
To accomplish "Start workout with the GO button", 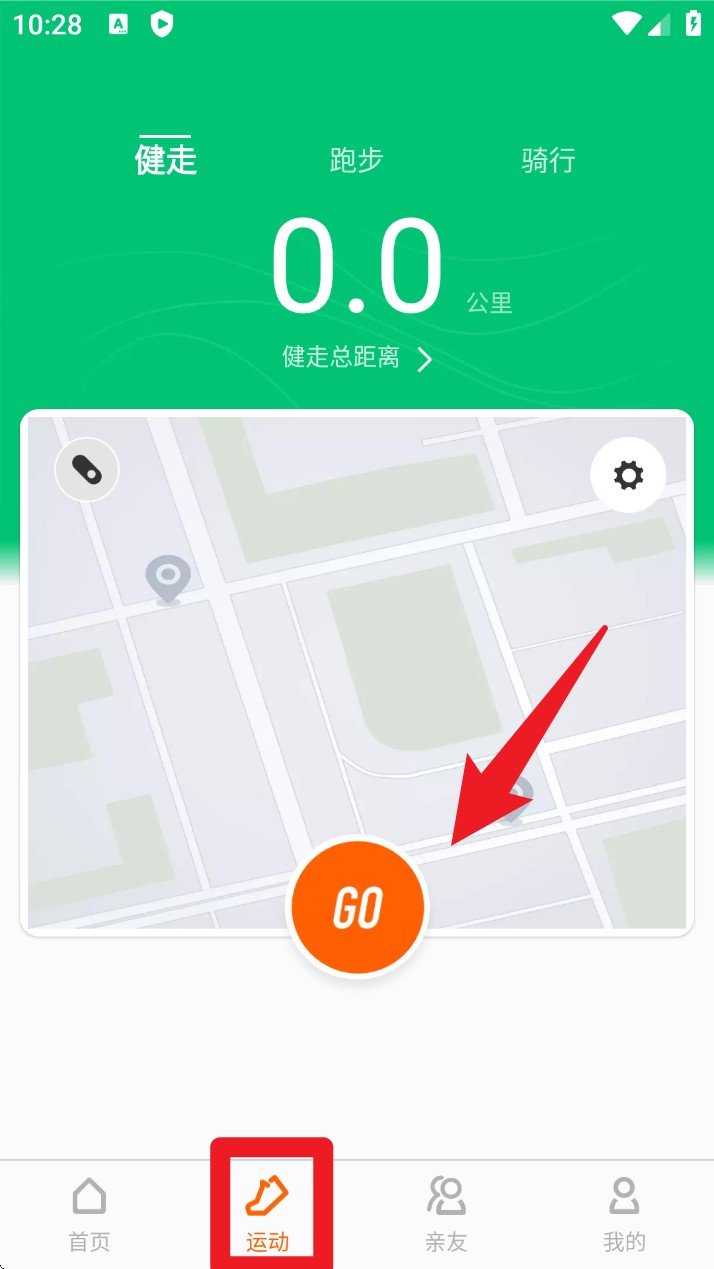I will [357, 907].
